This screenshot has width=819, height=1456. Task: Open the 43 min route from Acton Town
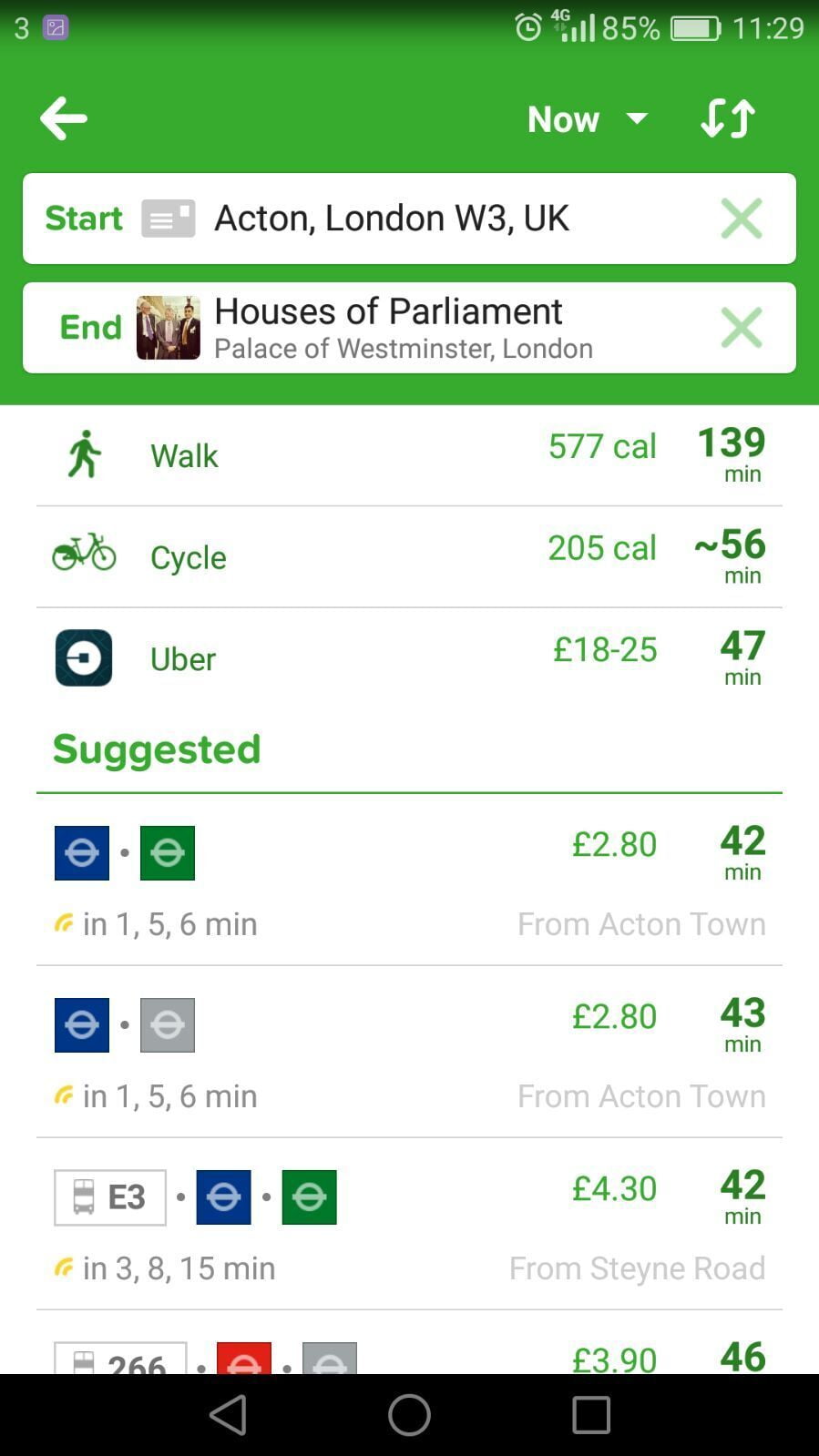(409, 1053)
